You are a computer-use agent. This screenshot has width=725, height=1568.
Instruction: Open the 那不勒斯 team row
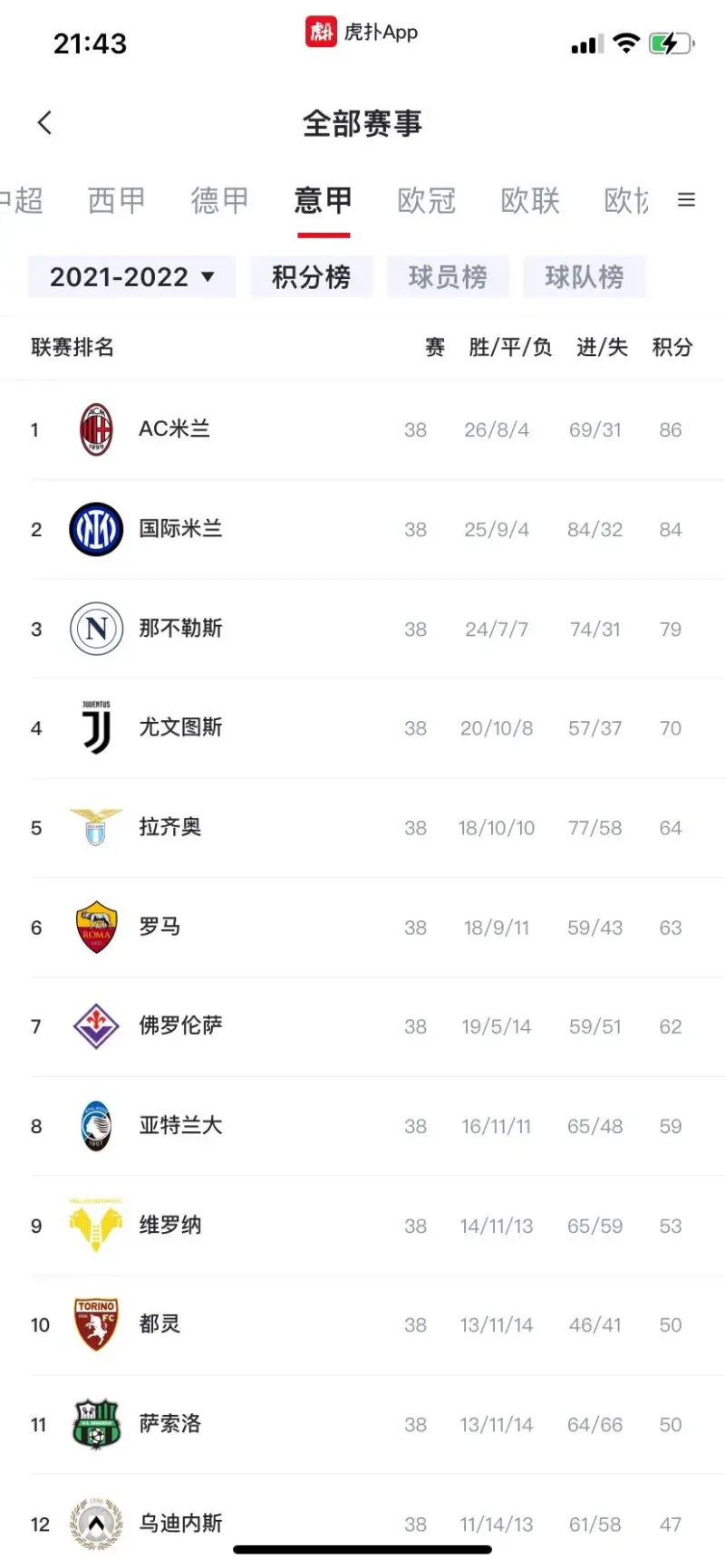tap(362, 629)
